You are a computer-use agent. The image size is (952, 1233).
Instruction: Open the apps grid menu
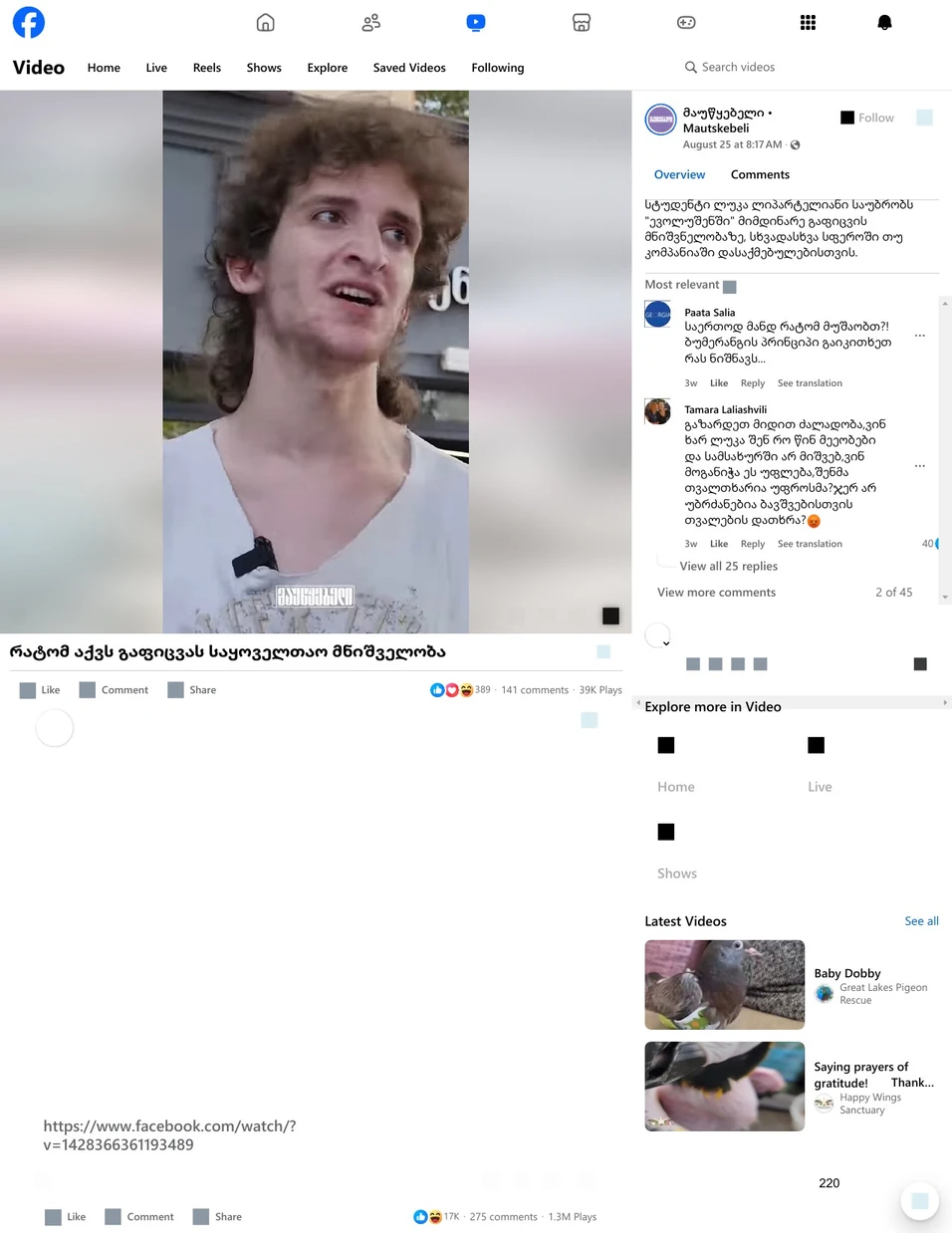tap(808, 23)
